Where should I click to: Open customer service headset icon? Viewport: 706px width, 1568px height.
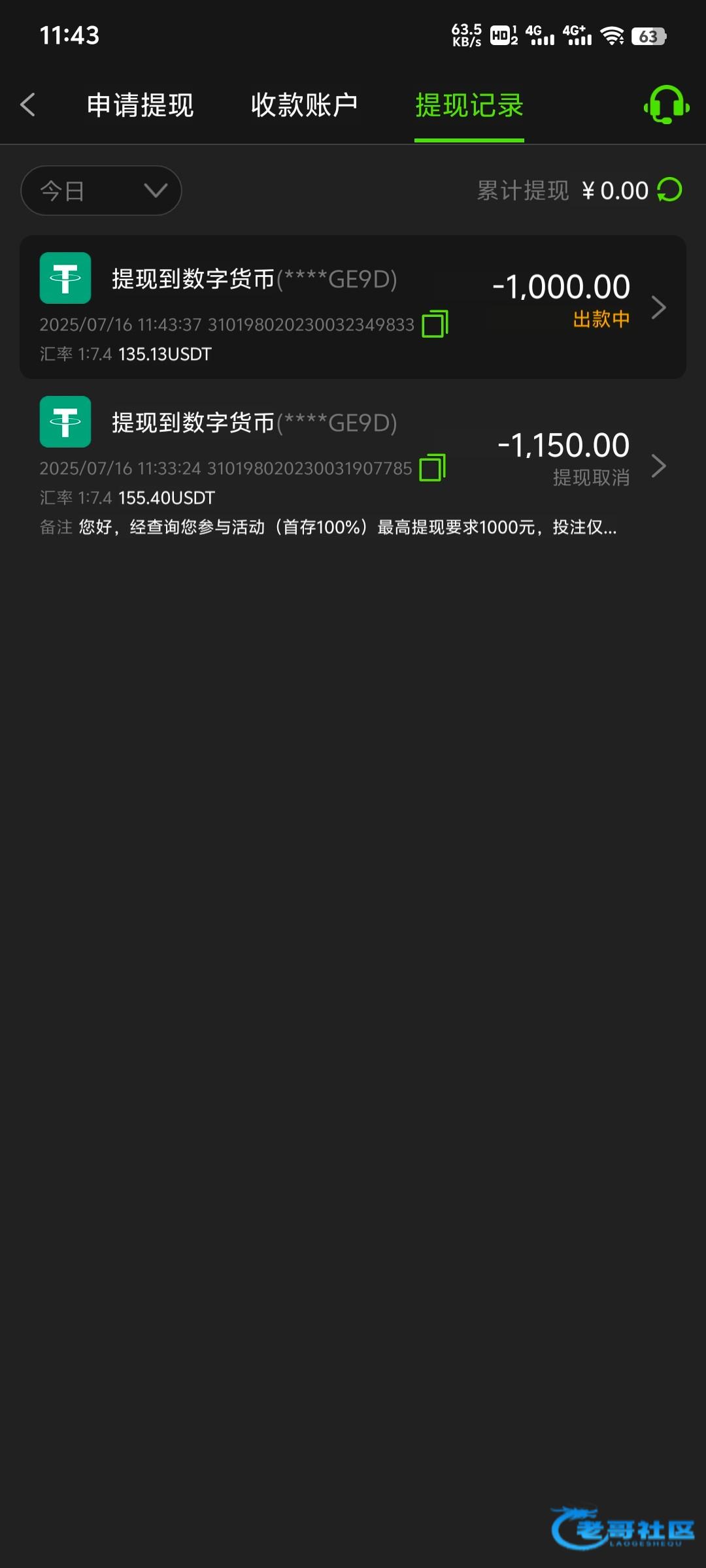point(666,105)
